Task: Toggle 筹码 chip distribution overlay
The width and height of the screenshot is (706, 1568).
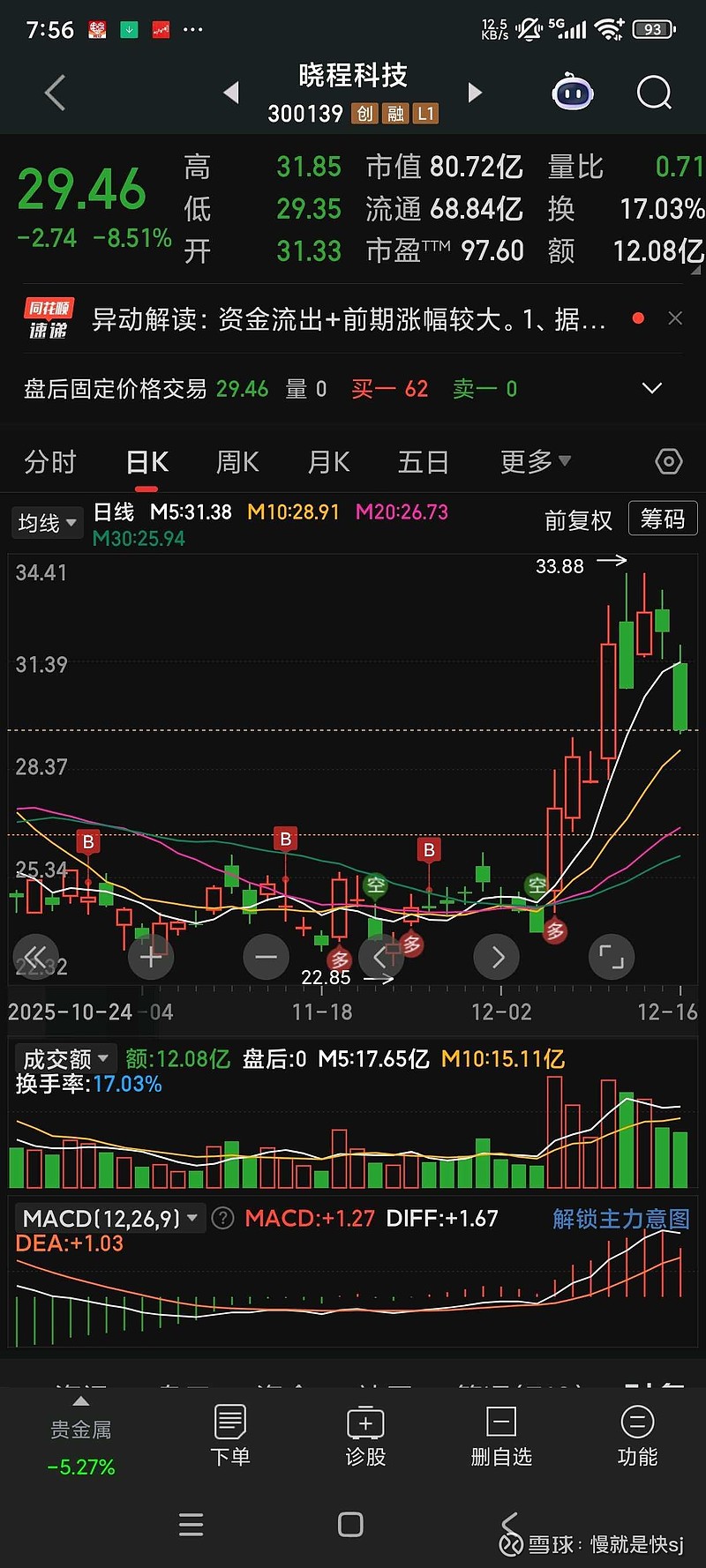Action: coord(662,519)
